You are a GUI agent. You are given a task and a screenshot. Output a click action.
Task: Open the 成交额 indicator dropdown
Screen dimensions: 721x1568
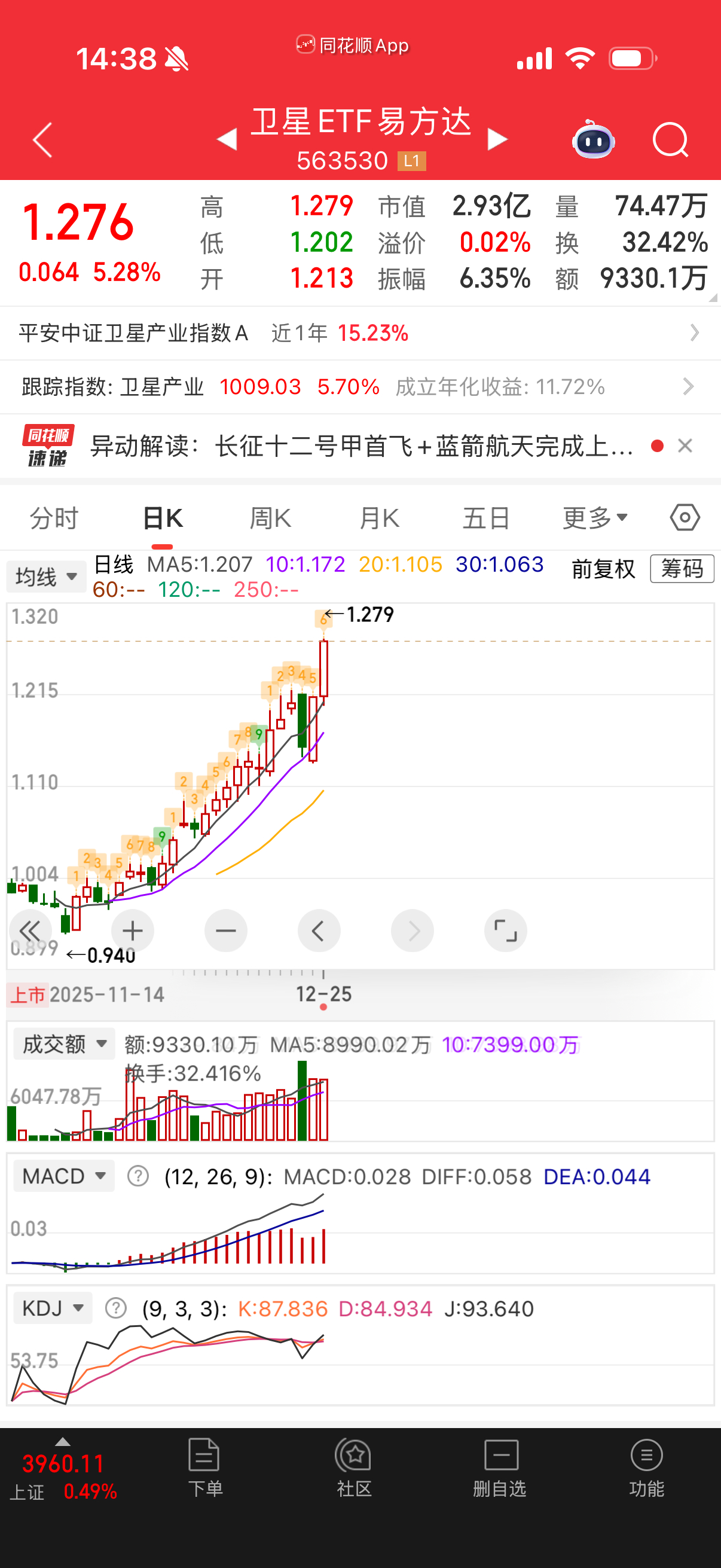pyautogui.click(x=63, y=1044)
